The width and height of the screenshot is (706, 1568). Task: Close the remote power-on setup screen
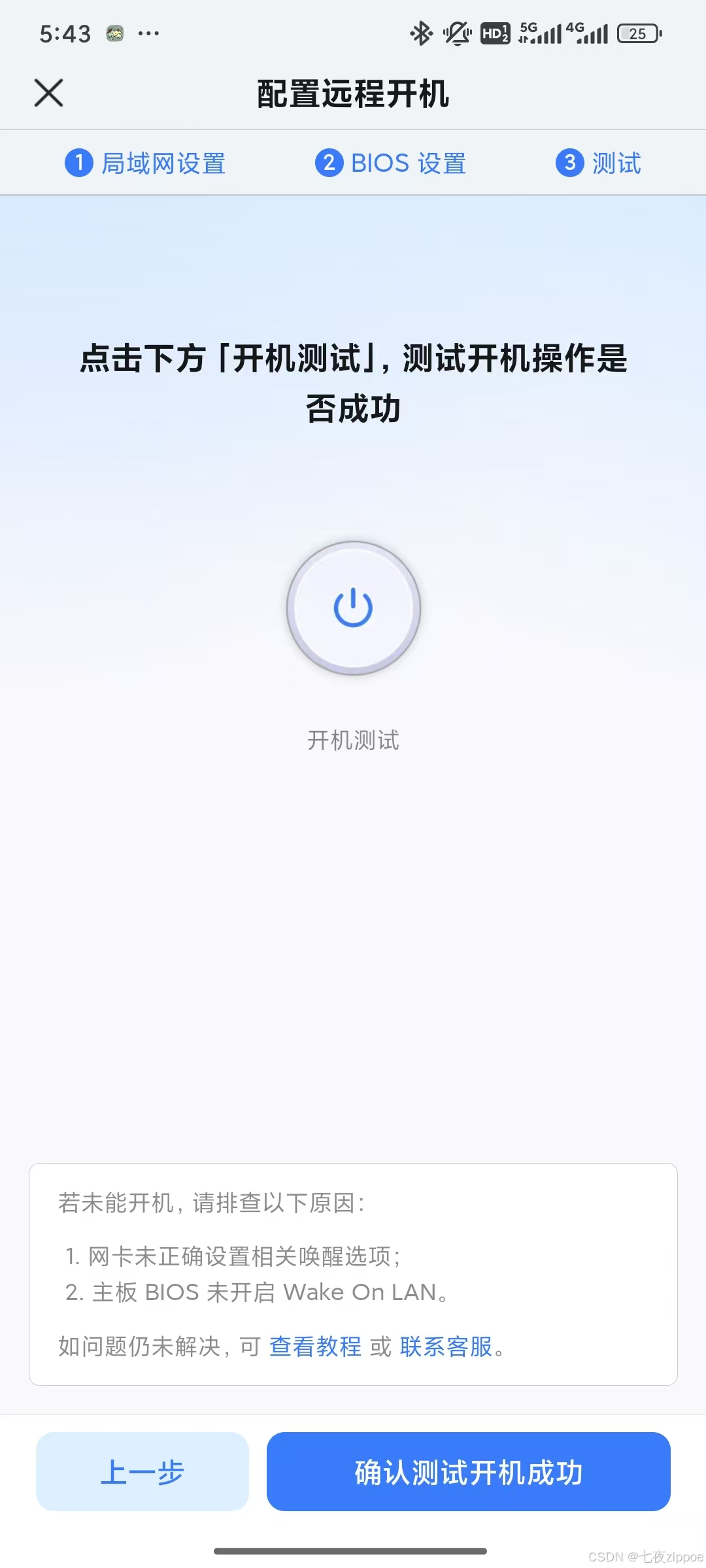(x=48, y=93)
